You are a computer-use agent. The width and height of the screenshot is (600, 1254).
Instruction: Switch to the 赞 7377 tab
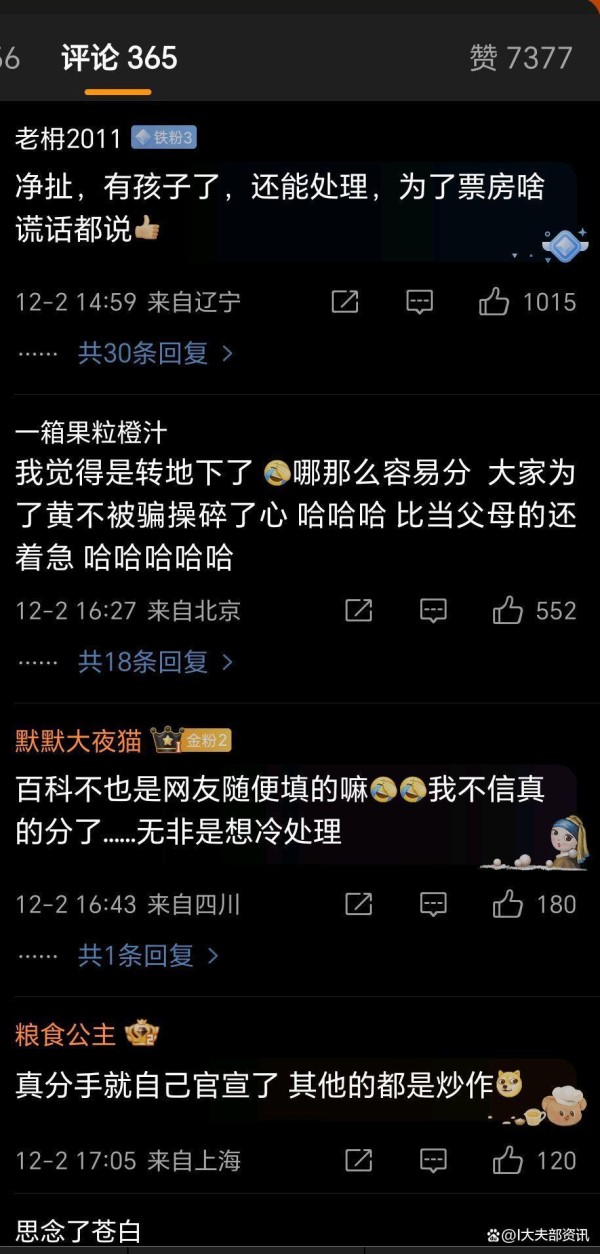tap(520, 58)
